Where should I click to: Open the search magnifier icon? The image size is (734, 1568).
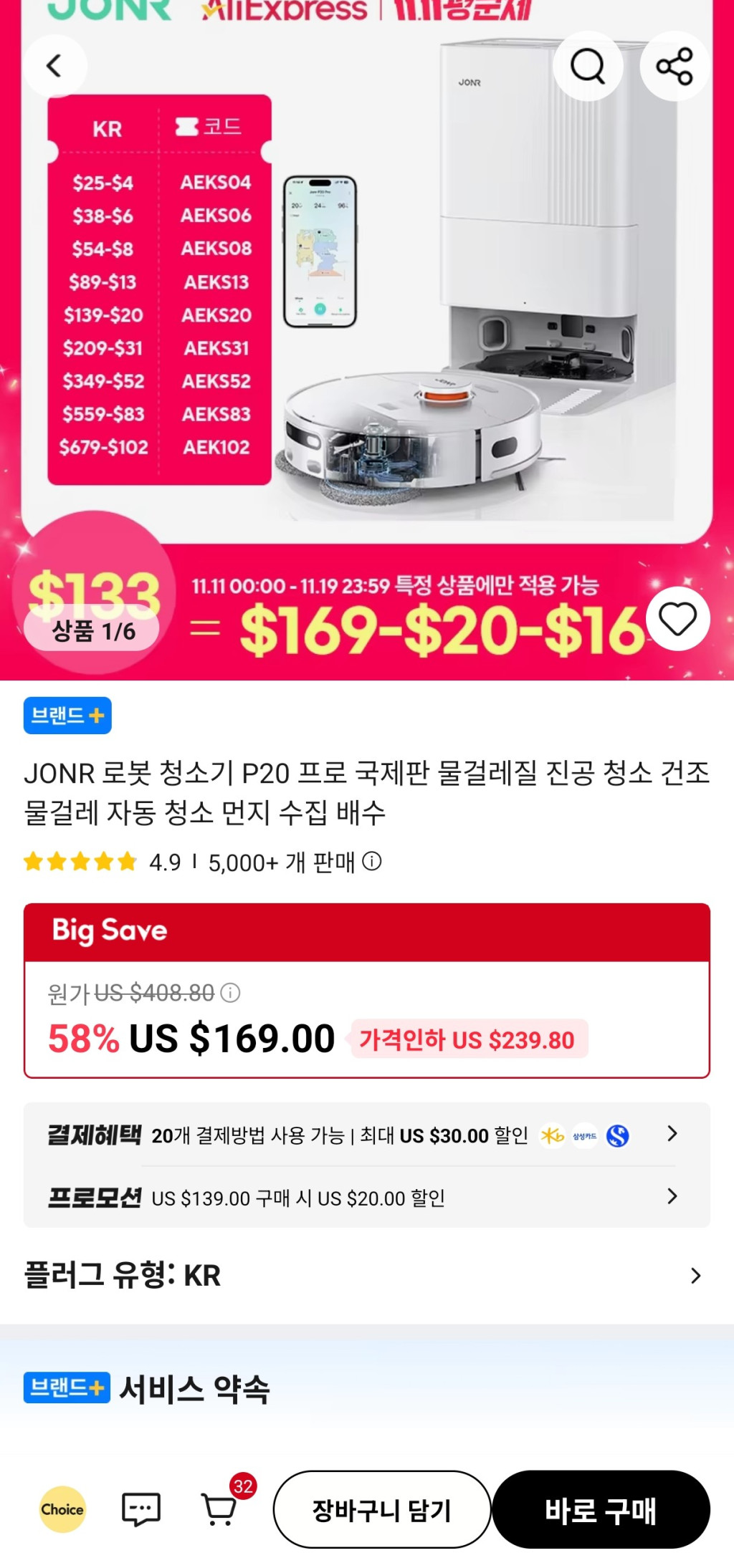[588, 66]
